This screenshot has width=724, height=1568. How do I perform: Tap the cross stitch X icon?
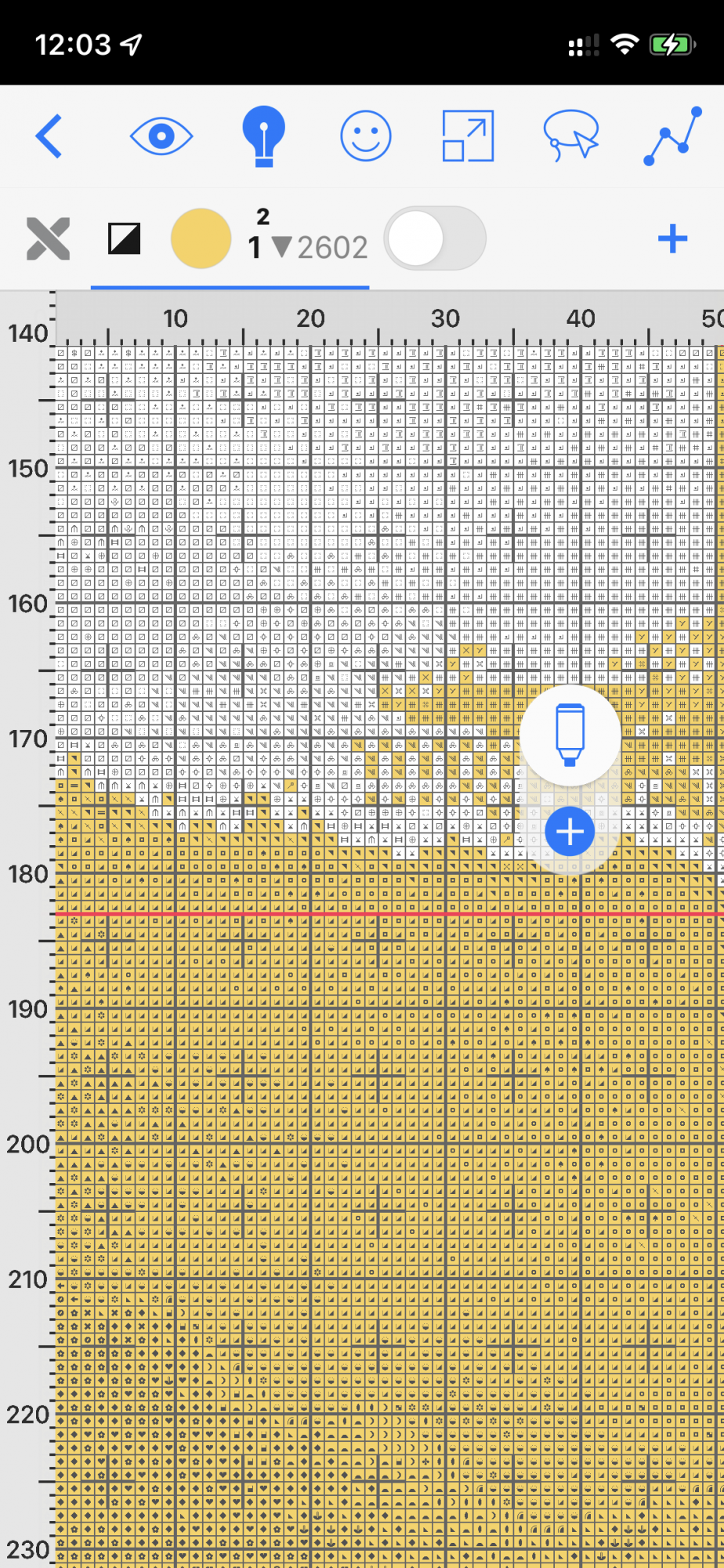49,238
